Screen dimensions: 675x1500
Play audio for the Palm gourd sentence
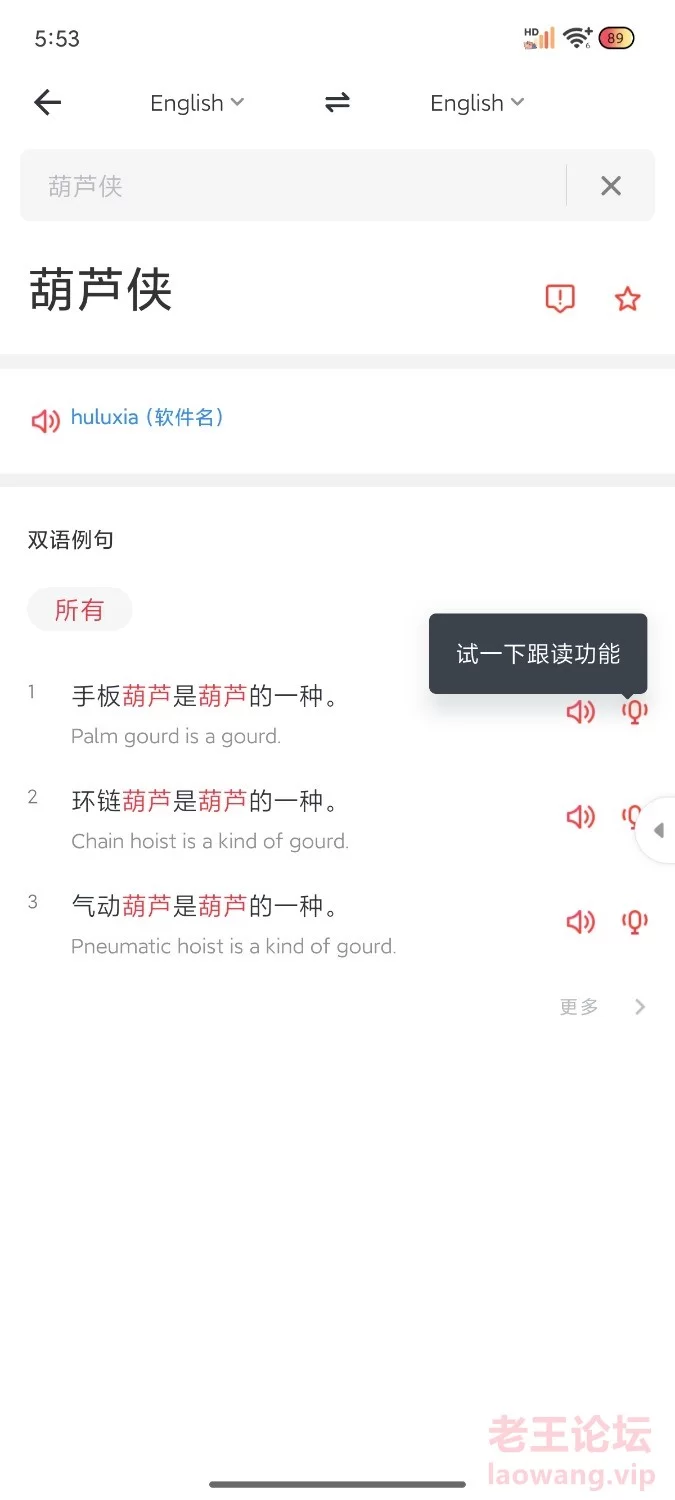(x=580, y=712)
